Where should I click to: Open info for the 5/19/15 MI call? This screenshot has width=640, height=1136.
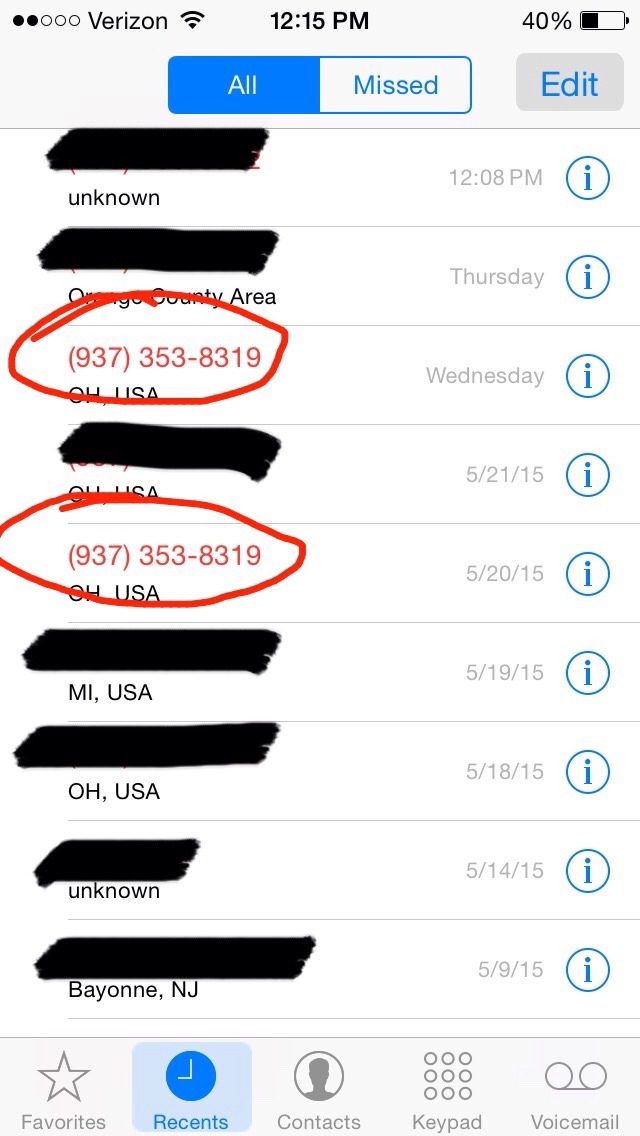pyautogui.click(x=587, y=673)
